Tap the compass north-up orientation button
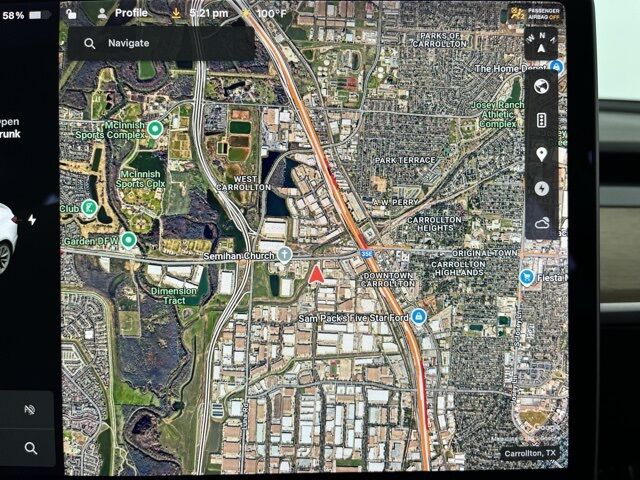Viewport: 640px width, 480px height. 541,44
